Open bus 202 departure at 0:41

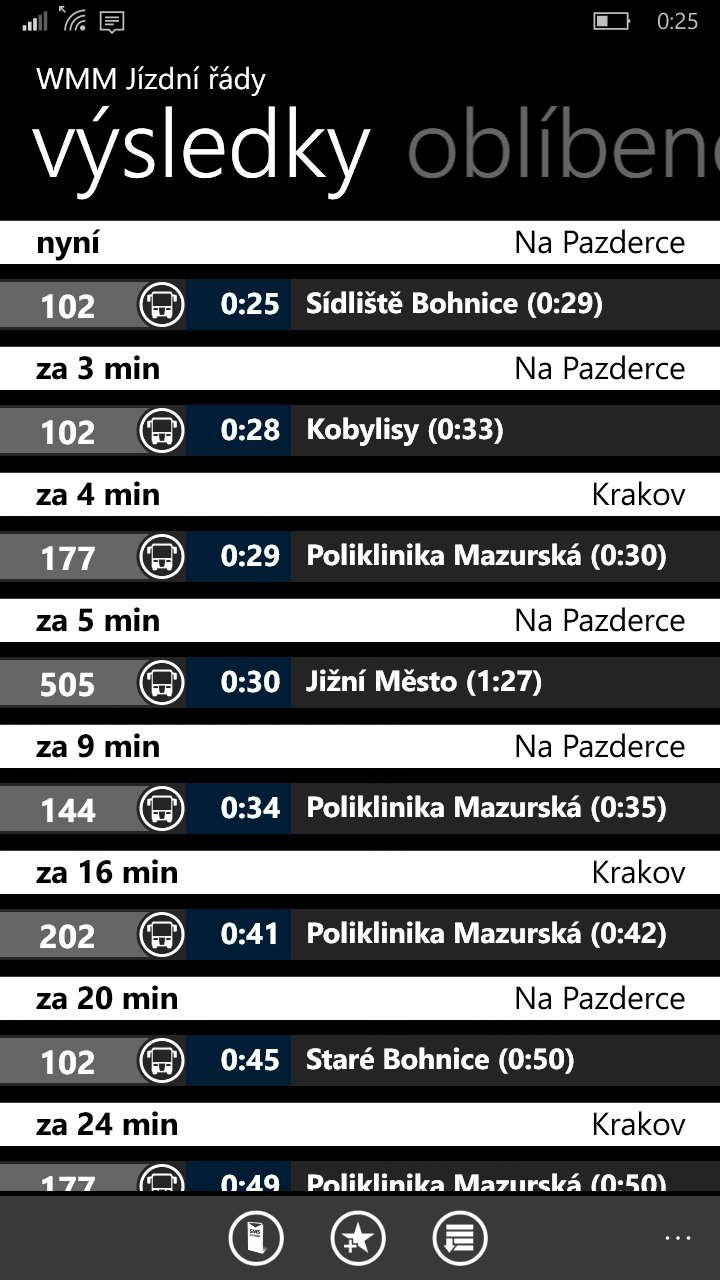(x=360, y=934)
